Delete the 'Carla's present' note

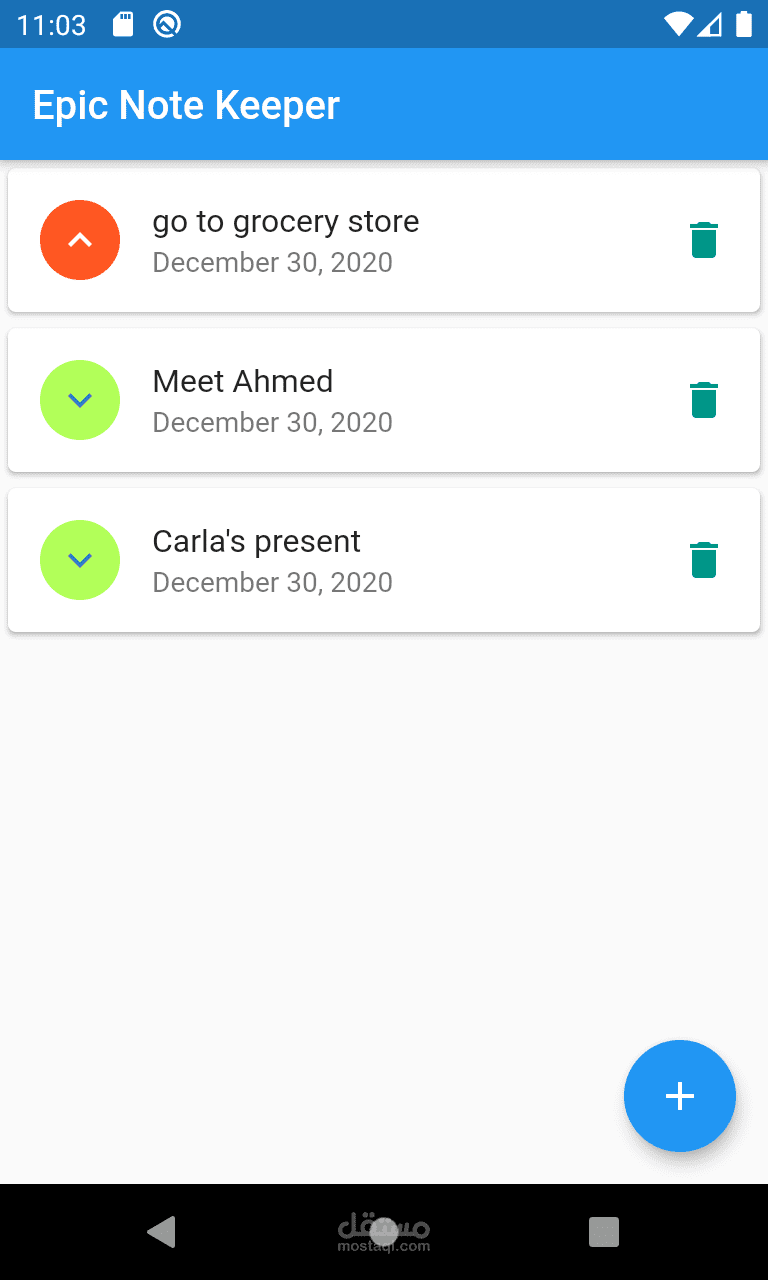704,559
